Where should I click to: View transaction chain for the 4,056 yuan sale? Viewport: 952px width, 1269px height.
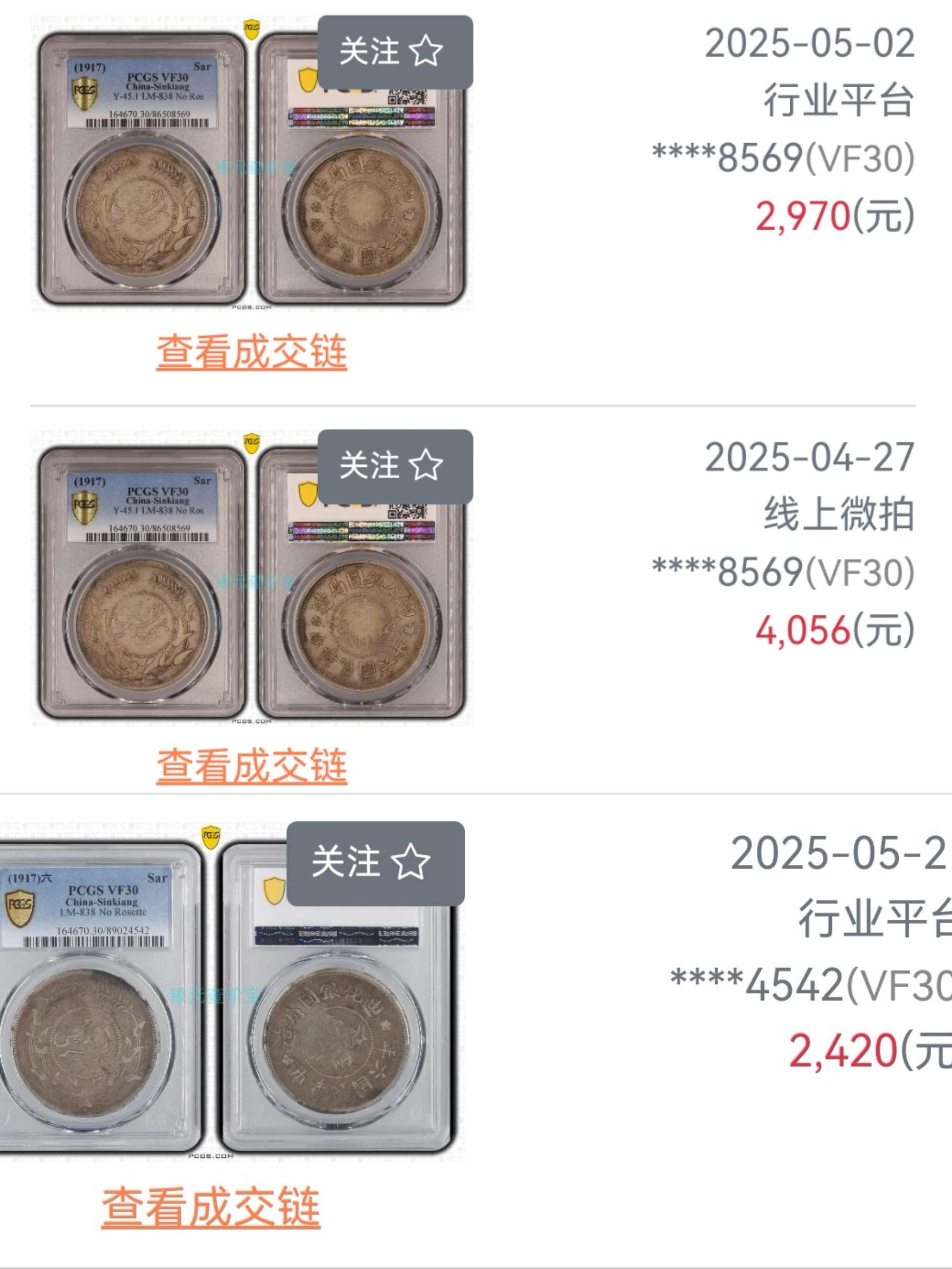(x=251, y=765)
